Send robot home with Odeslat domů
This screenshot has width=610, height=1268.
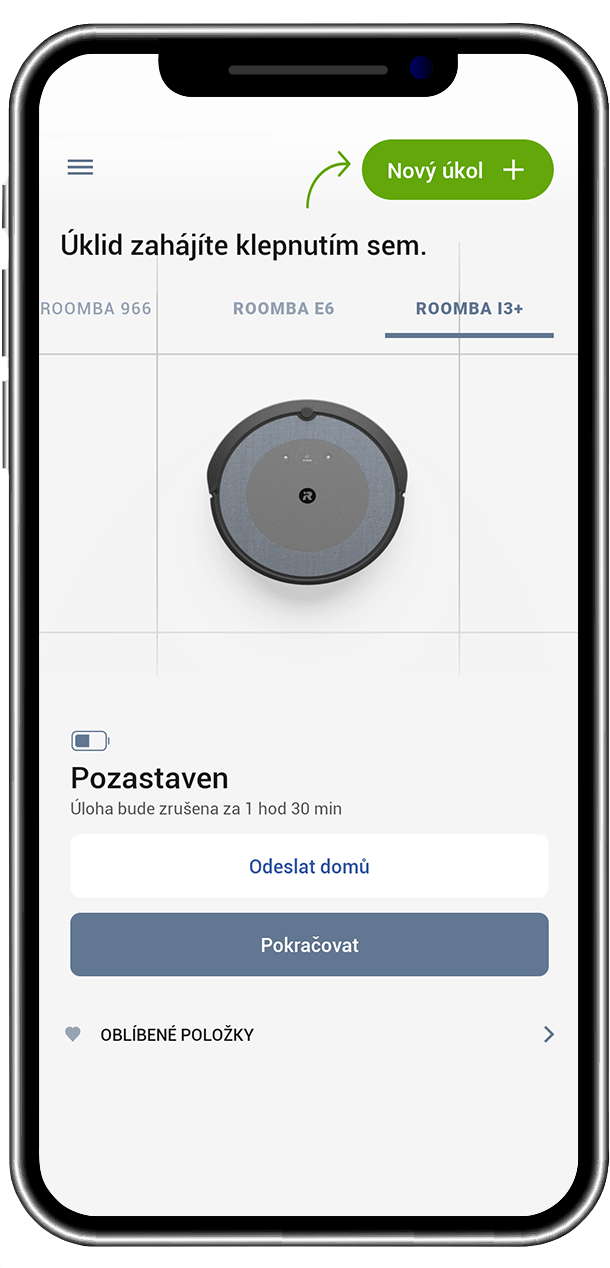coord(309,866)
